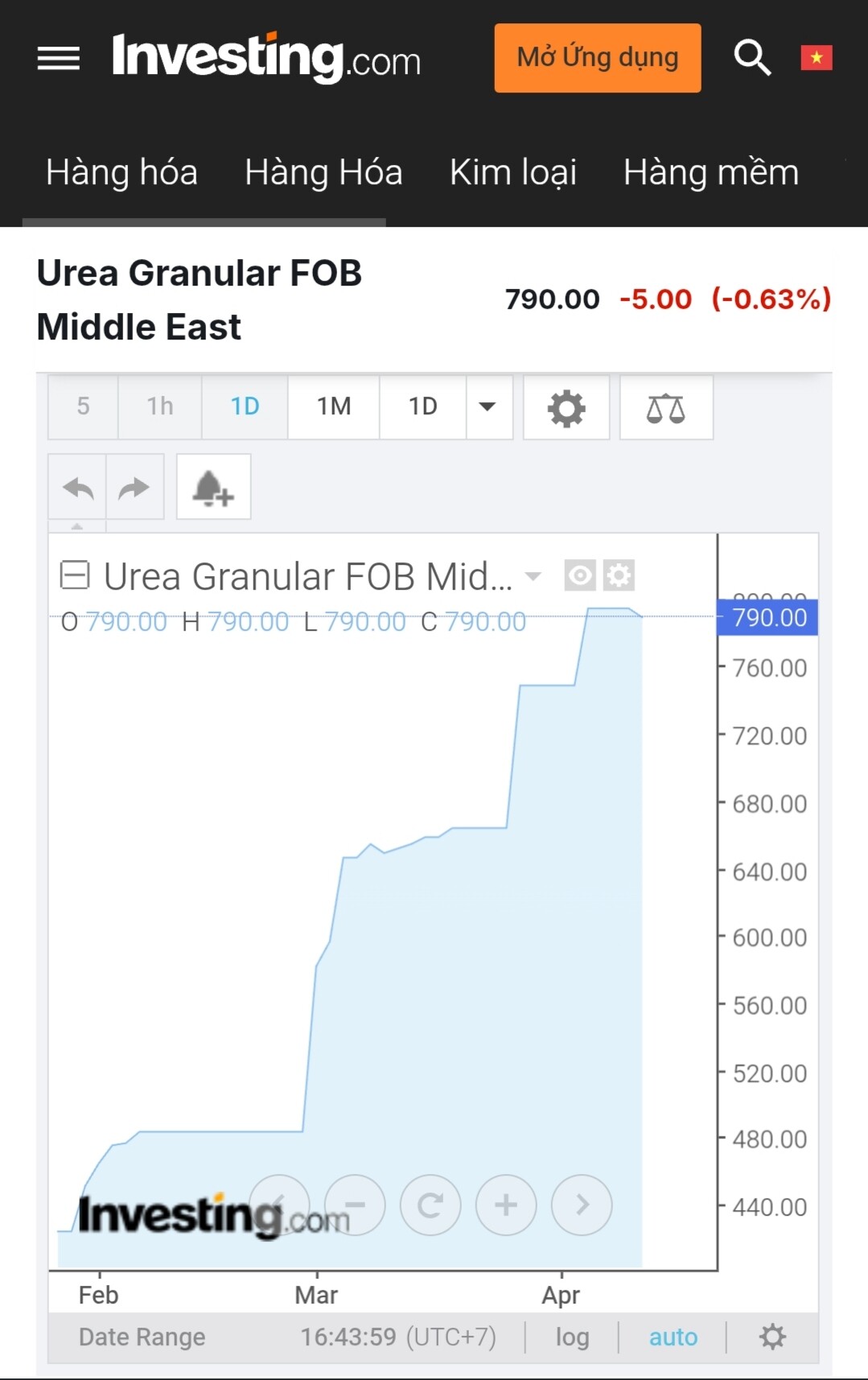Select the 1M chart interval
Screen dimensions: 868x1380
[333, 406]
